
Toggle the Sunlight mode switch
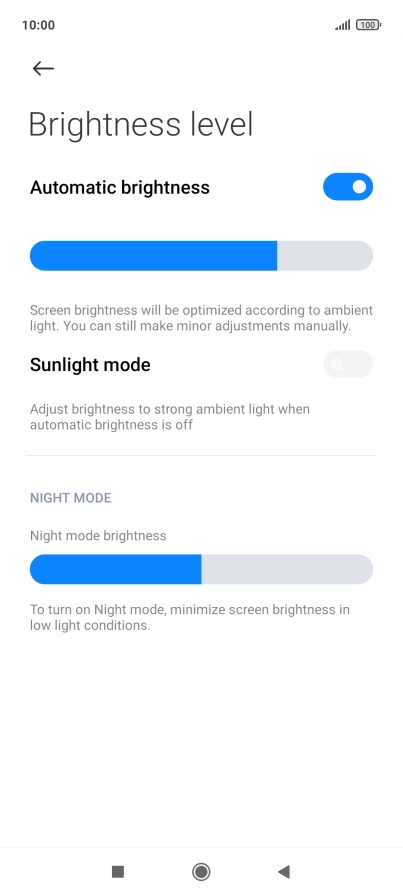[348, 364]
